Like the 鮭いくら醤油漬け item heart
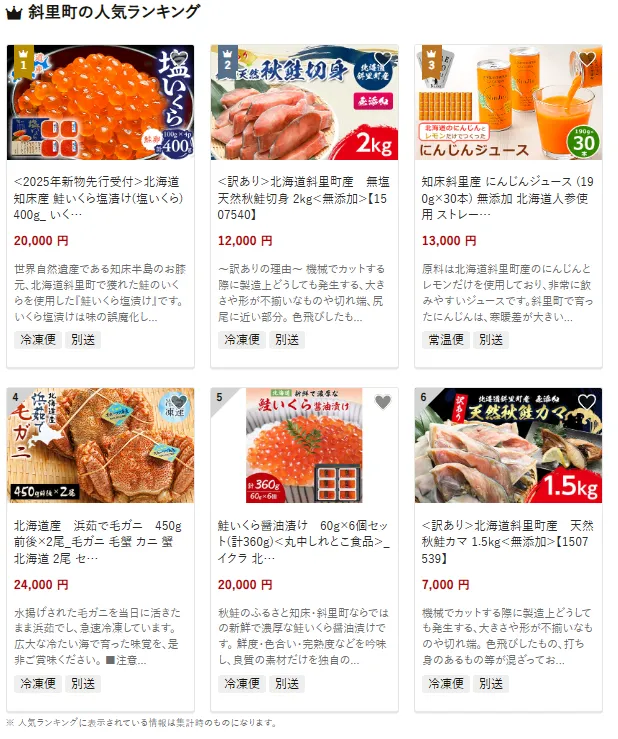 point(382,402)
